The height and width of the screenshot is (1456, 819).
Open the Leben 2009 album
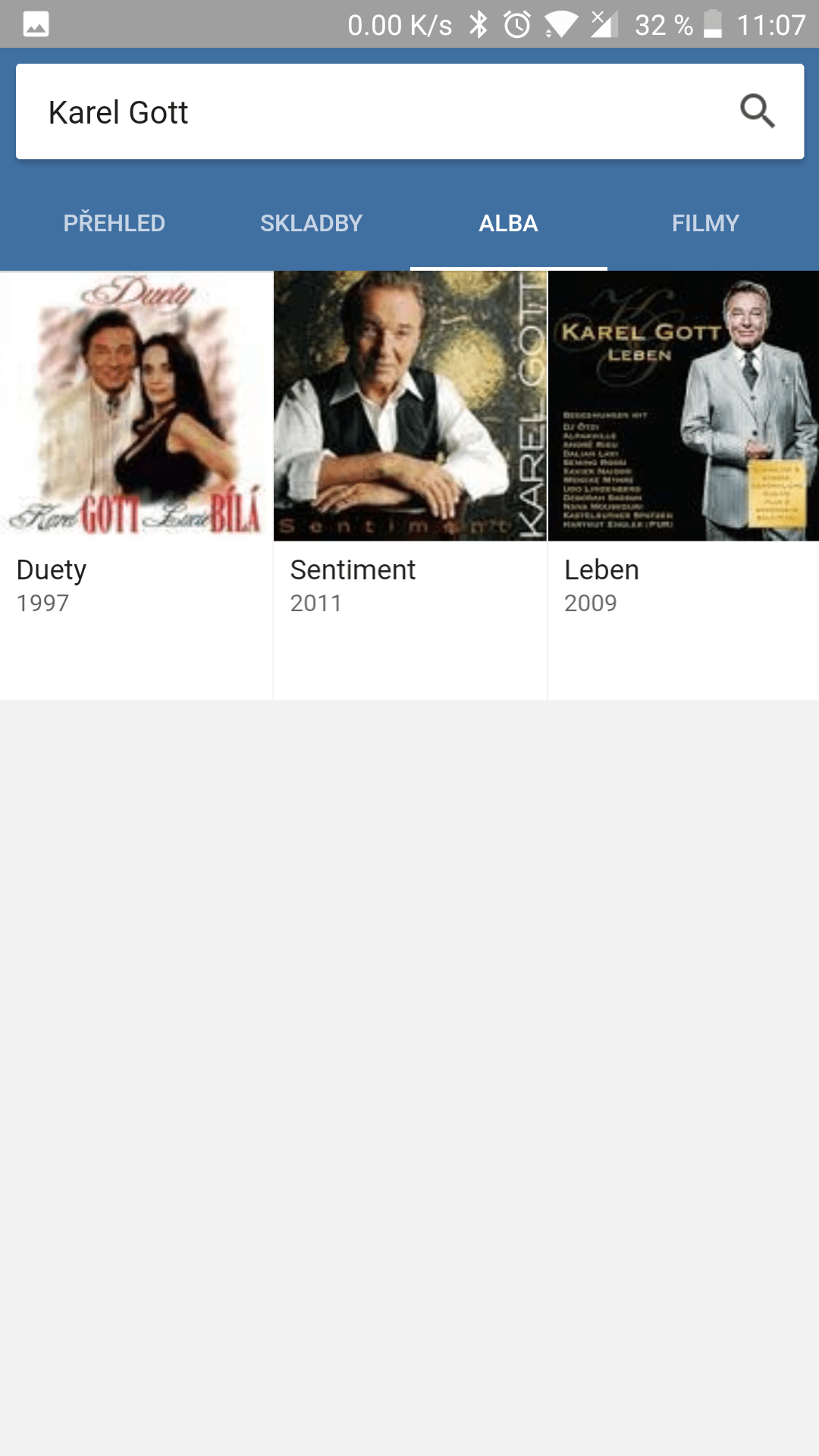pyautogui.click(x=682, y=455)
